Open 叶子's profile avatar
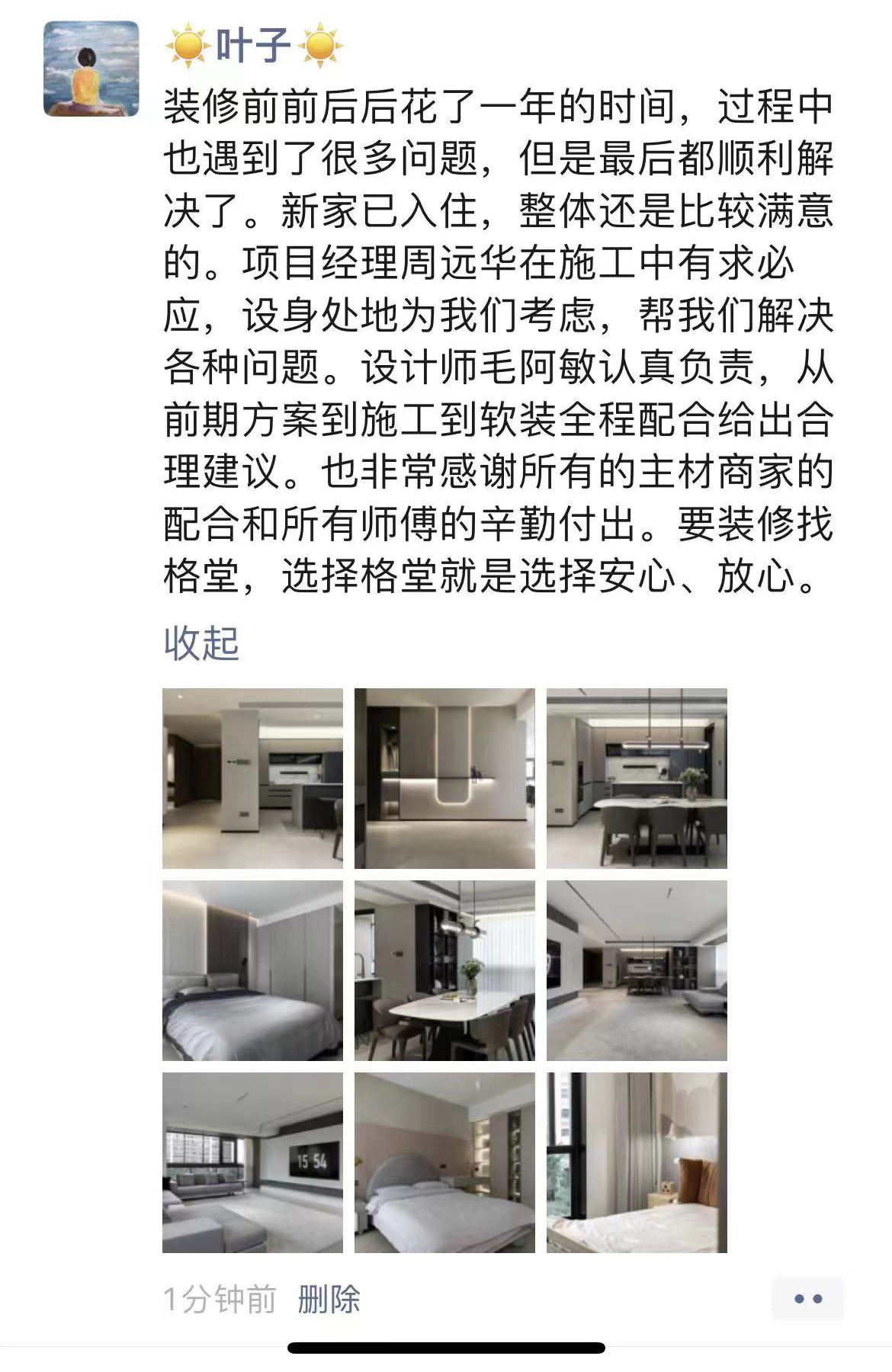 91,69
